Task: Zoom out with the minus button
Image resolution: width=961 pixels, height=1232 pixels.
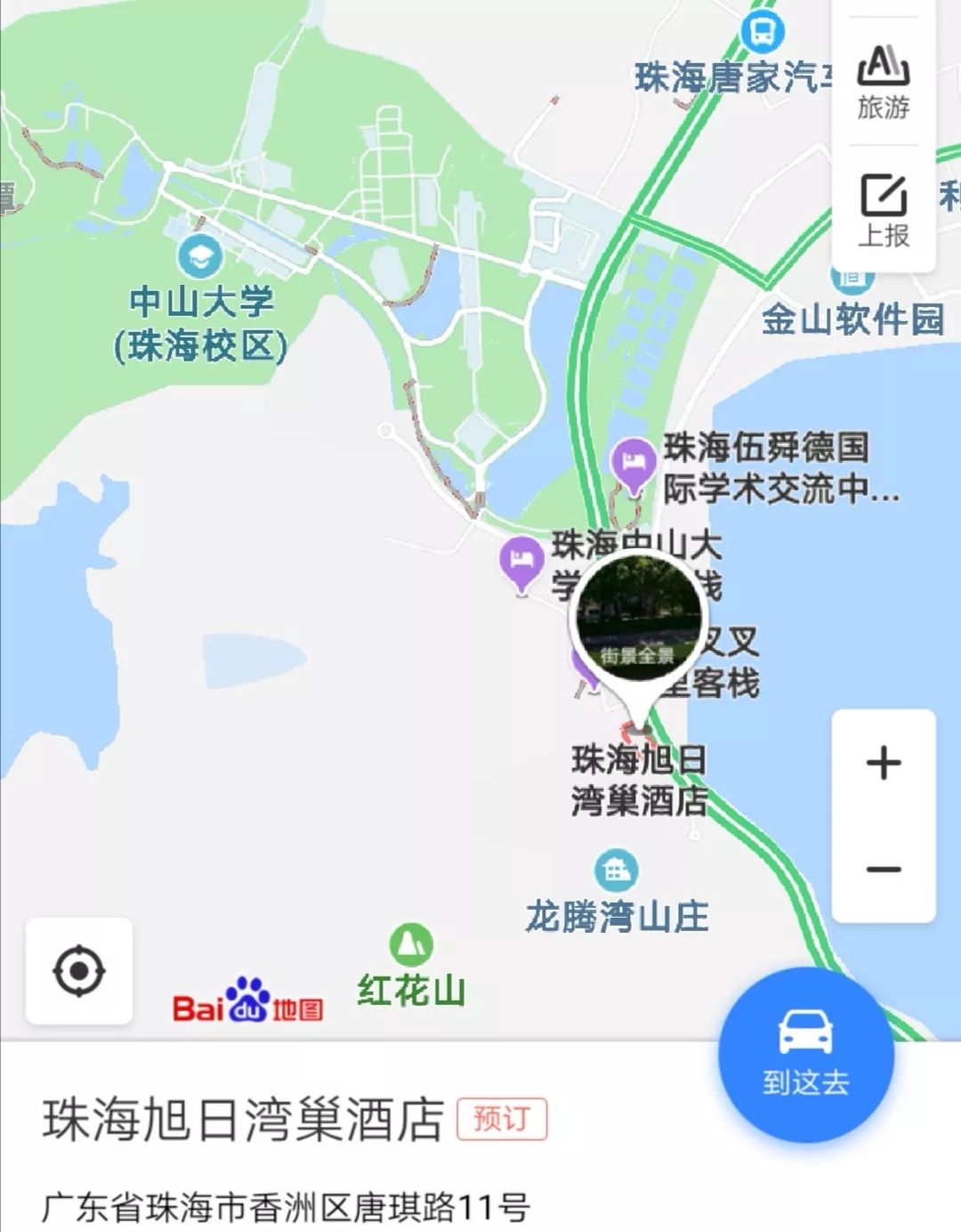Action: click(x=883, y=869)
